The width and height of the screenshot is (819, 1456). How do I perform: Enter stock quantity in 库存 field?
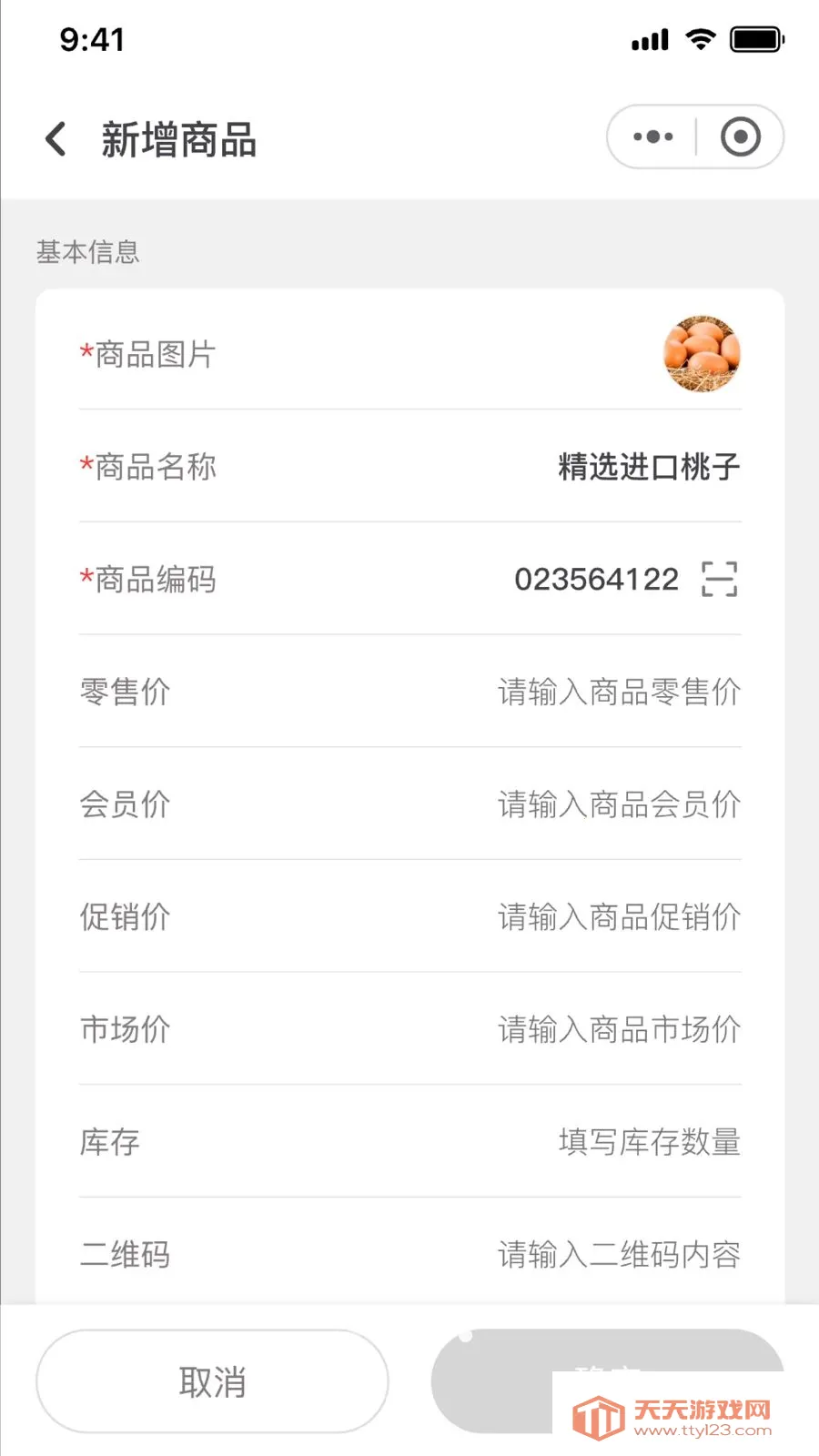649,1142
